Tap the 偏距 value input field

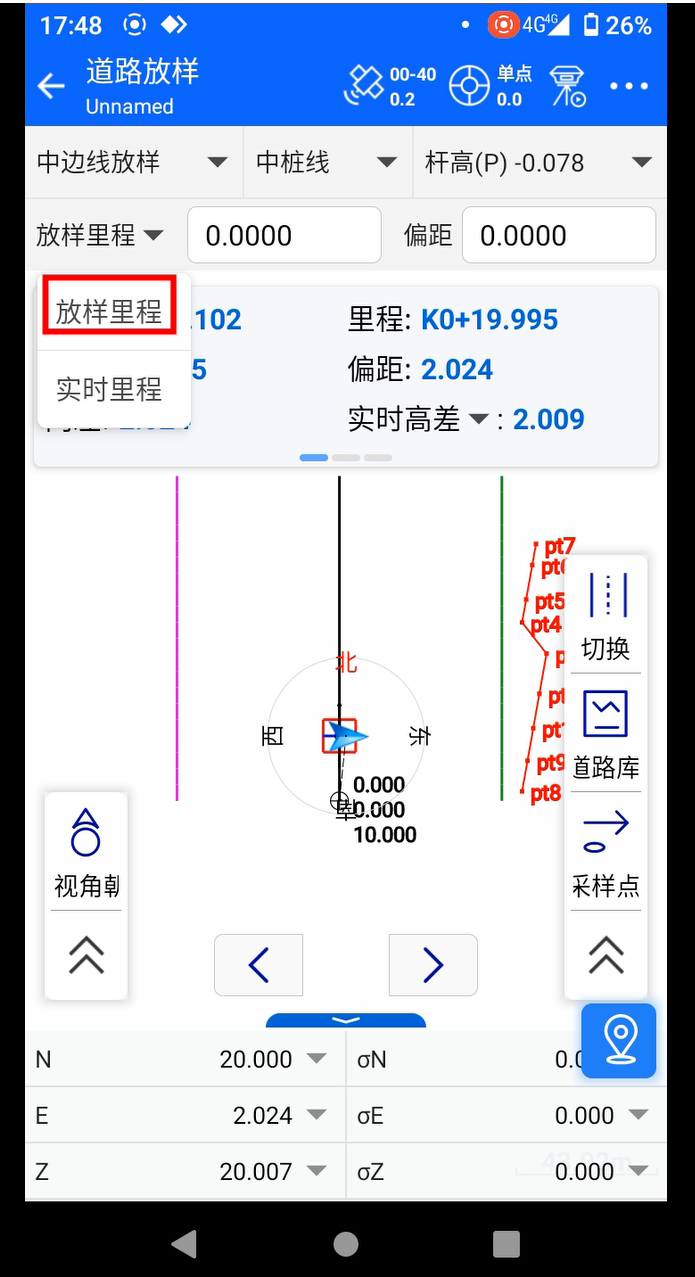pos(558,236)
